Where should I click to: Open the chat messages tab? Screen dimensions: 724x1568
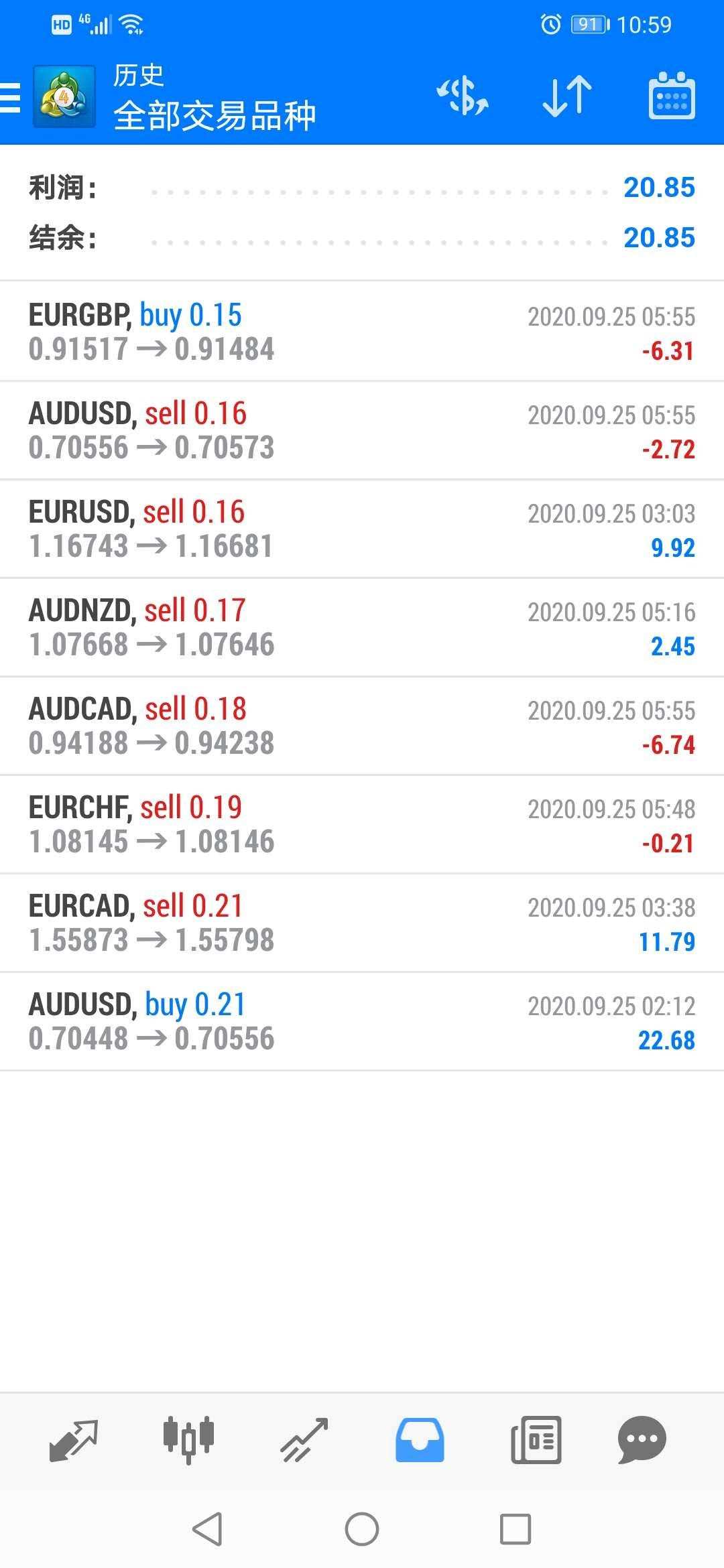(642, 1439)
